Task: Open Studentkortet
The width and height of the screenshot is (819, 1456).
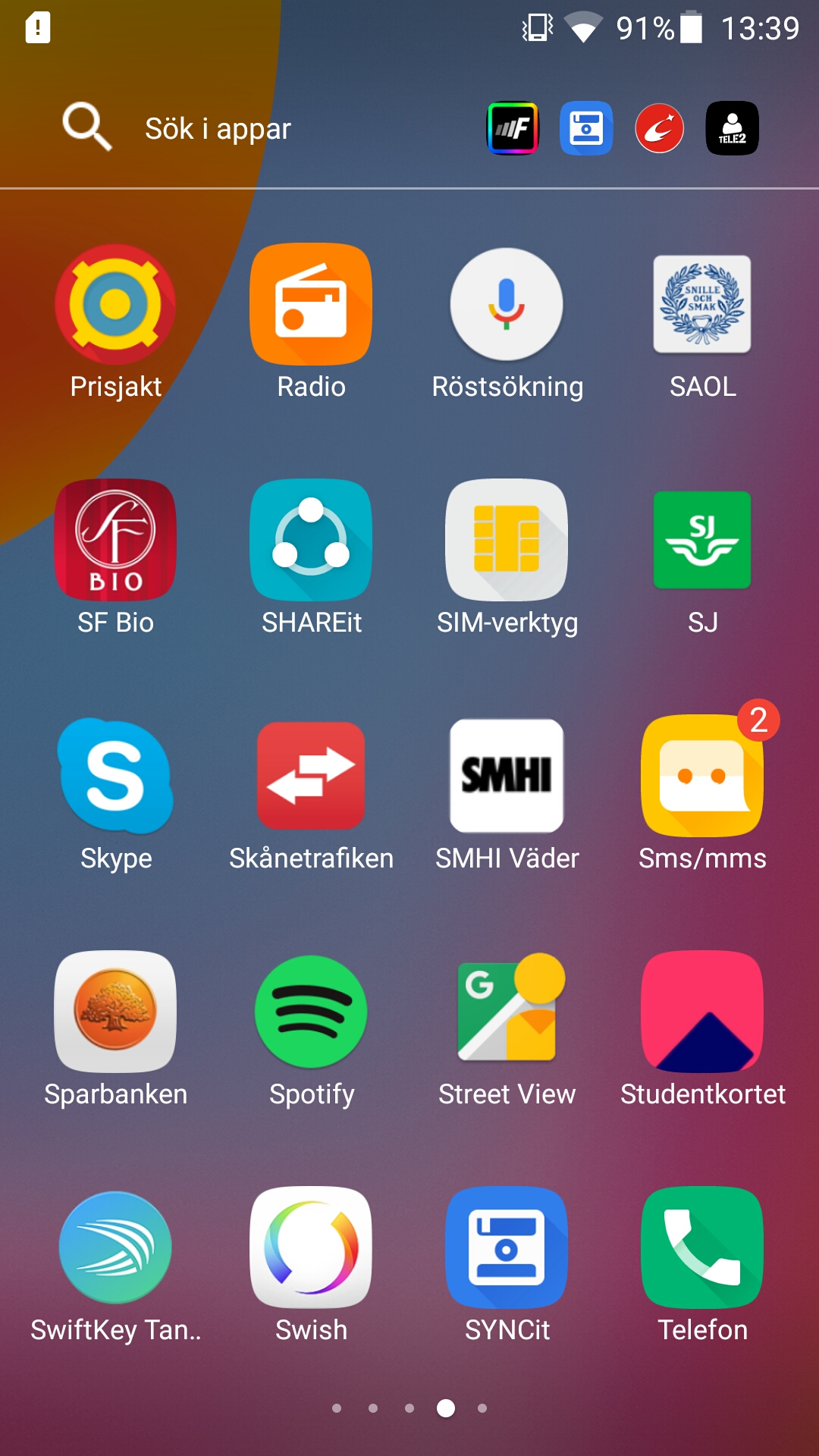Action: (x=702, y=1012)
